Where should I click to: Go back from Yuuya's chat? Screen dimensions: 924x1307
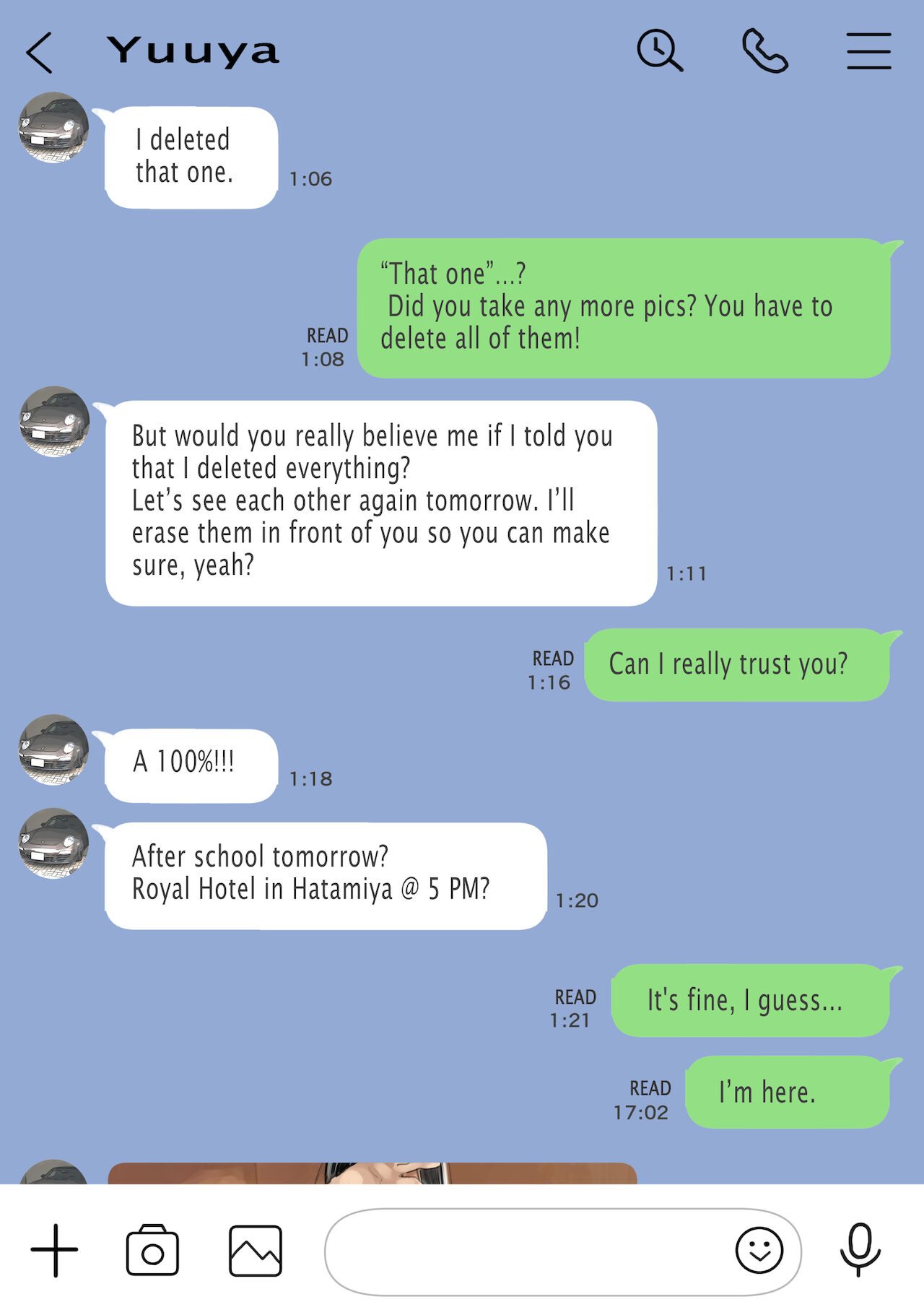click(40, 53)
